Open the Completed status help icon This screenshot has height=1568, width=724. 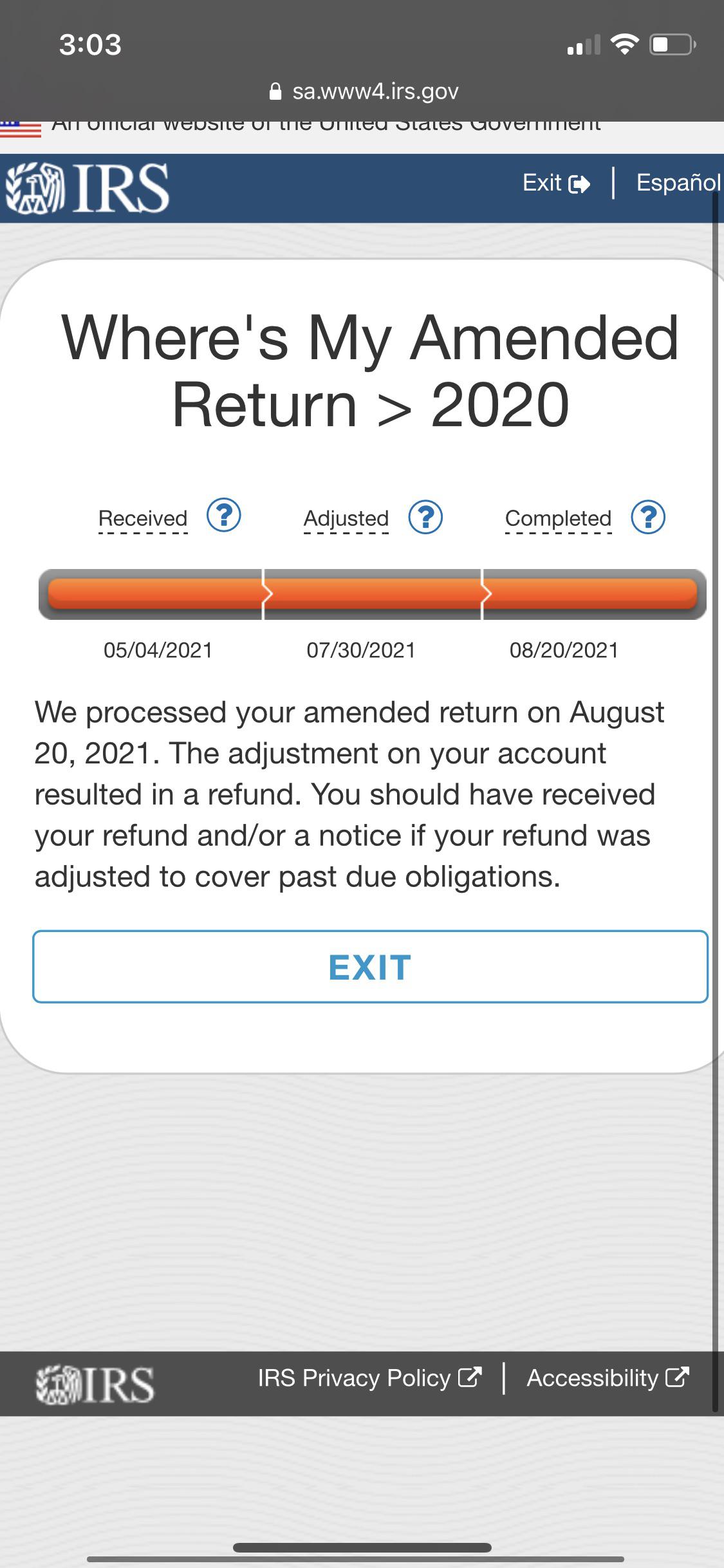649,517
